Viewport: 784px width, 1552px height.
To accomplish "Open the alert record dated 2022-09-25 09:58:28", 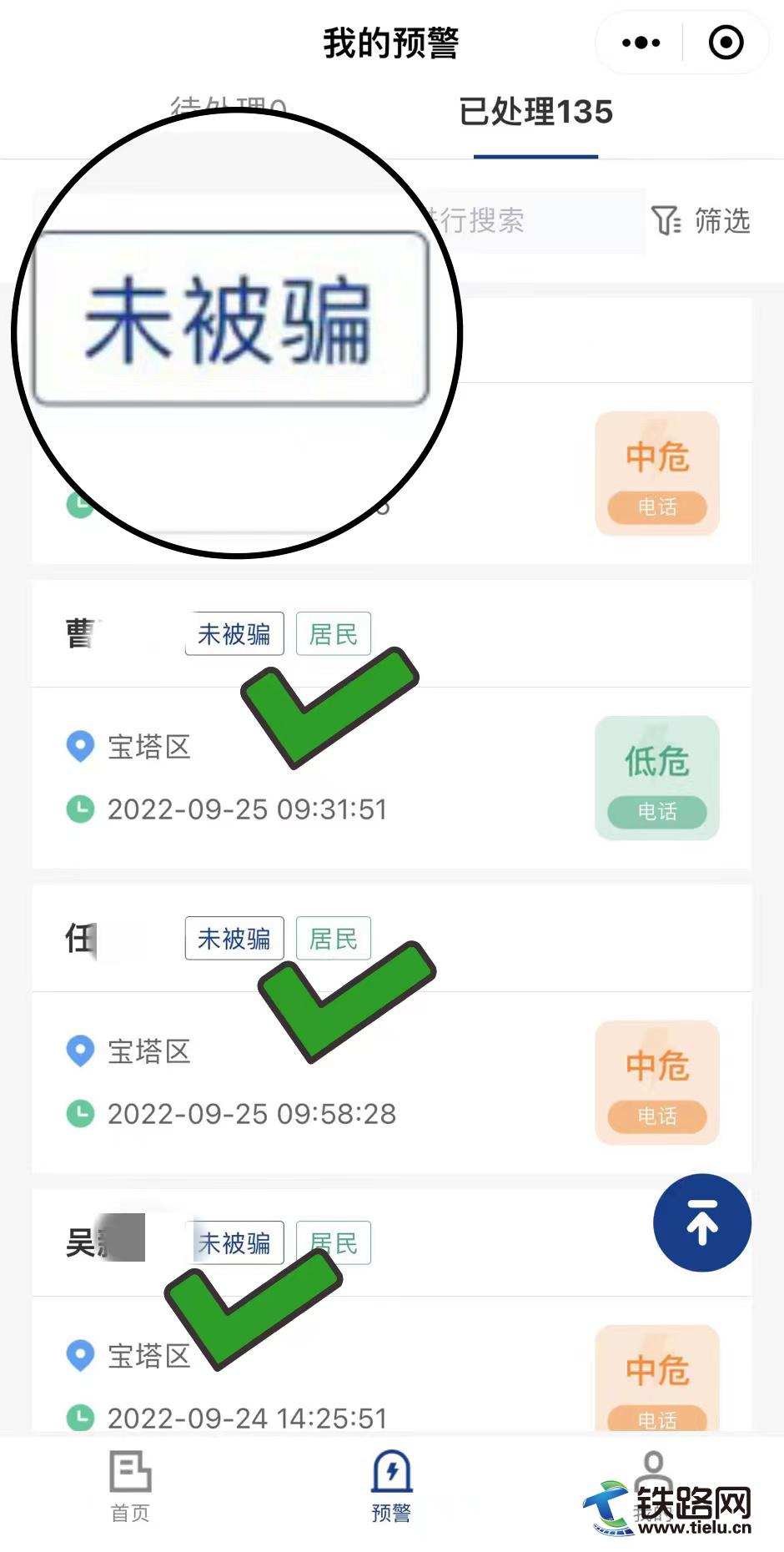I will tap(391, 1029).
